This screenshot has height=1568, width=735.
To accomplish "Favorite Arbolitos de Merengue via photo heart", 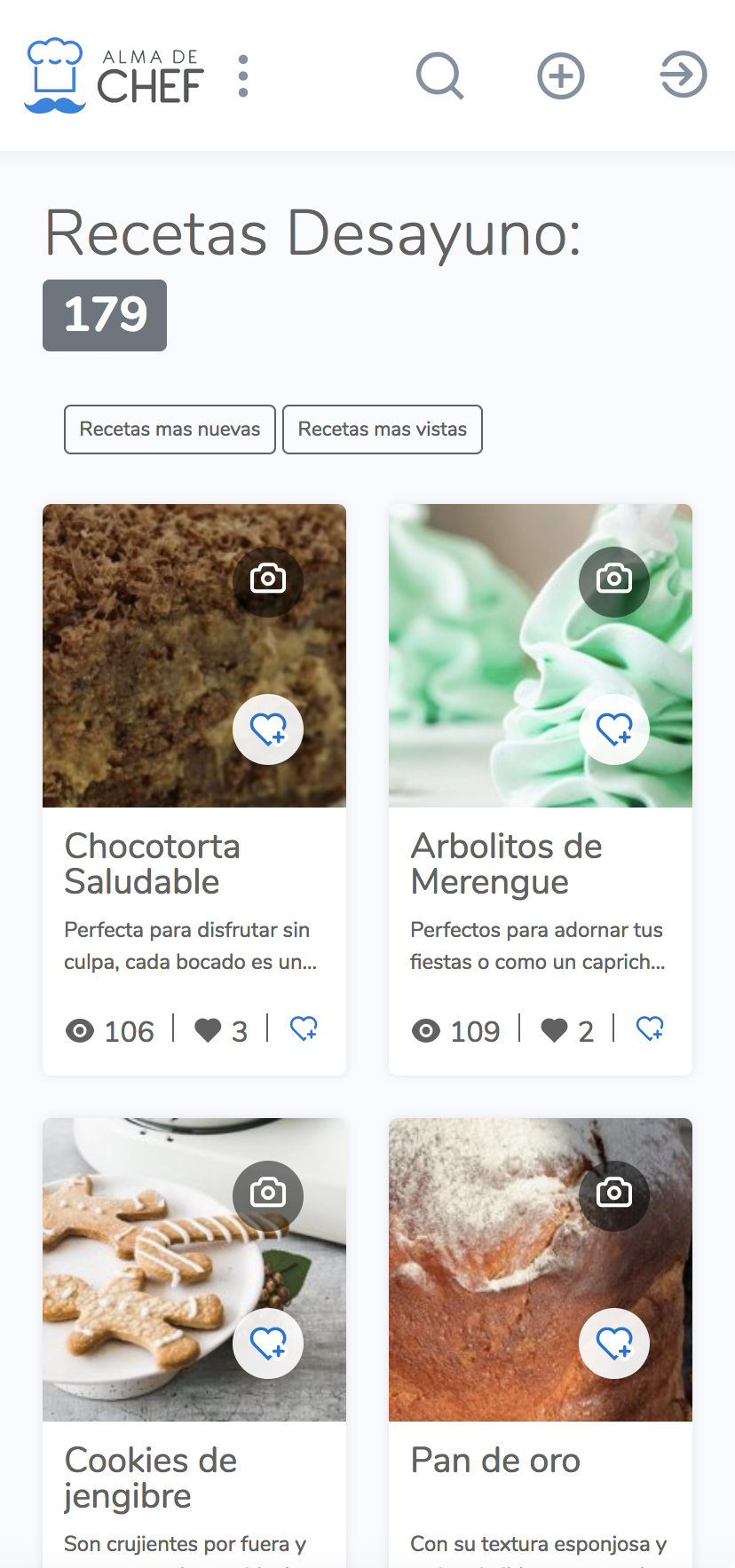I will coord(614,729).
